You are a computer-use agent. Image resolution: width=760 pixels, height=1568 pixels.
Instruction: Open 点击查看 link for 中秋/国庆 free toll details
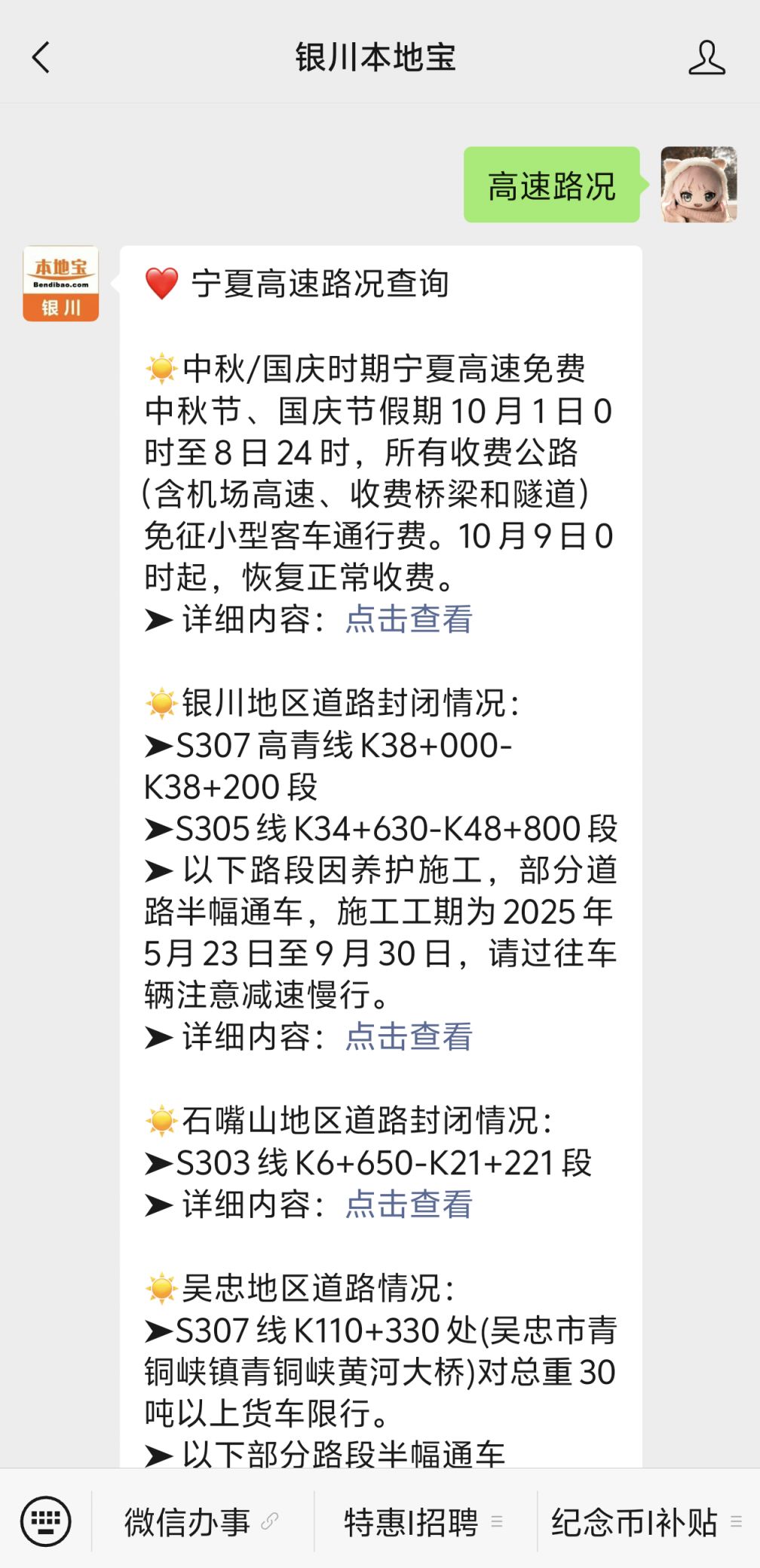point(409,619)
